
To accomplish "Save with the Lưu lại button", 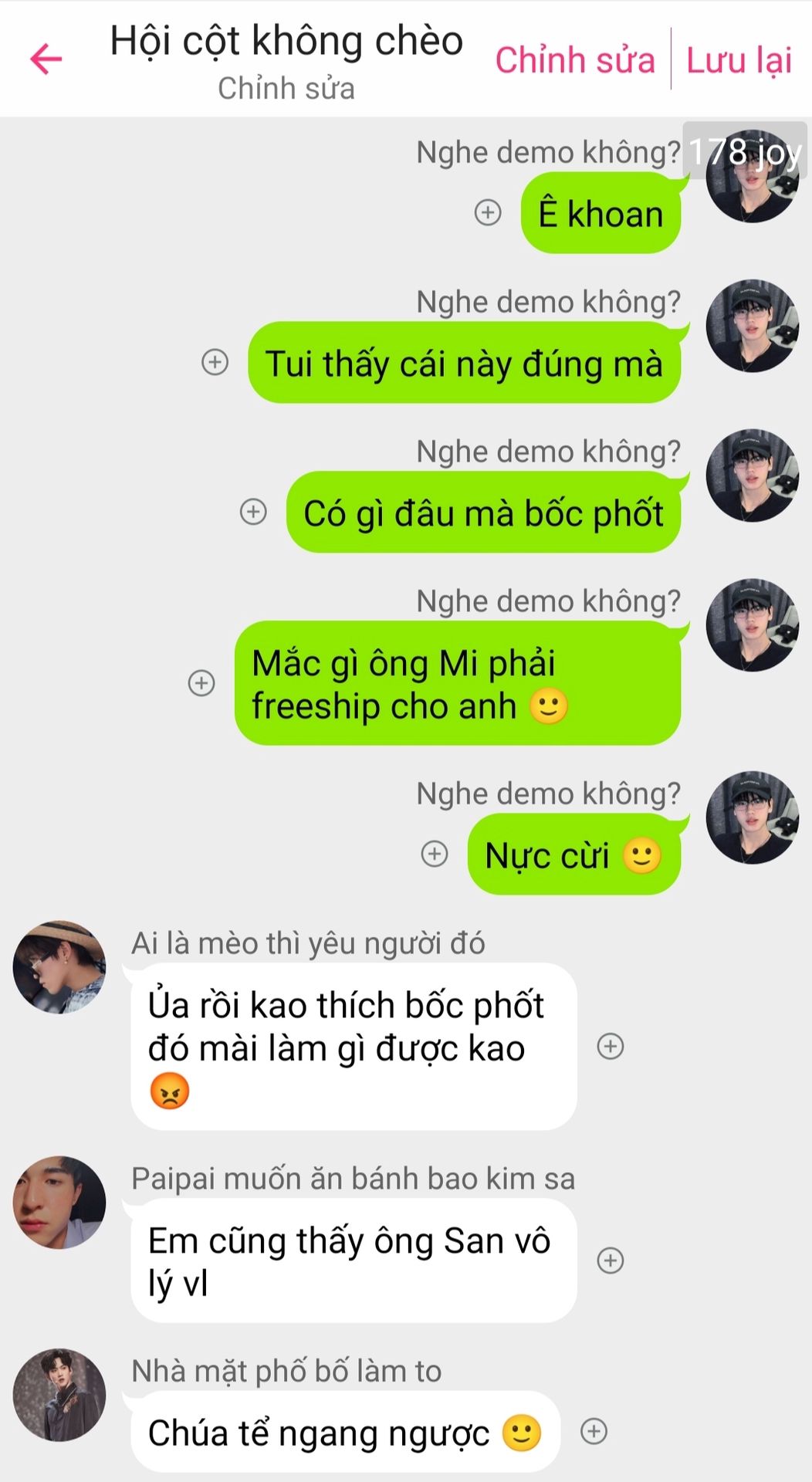I will point(739,60).
